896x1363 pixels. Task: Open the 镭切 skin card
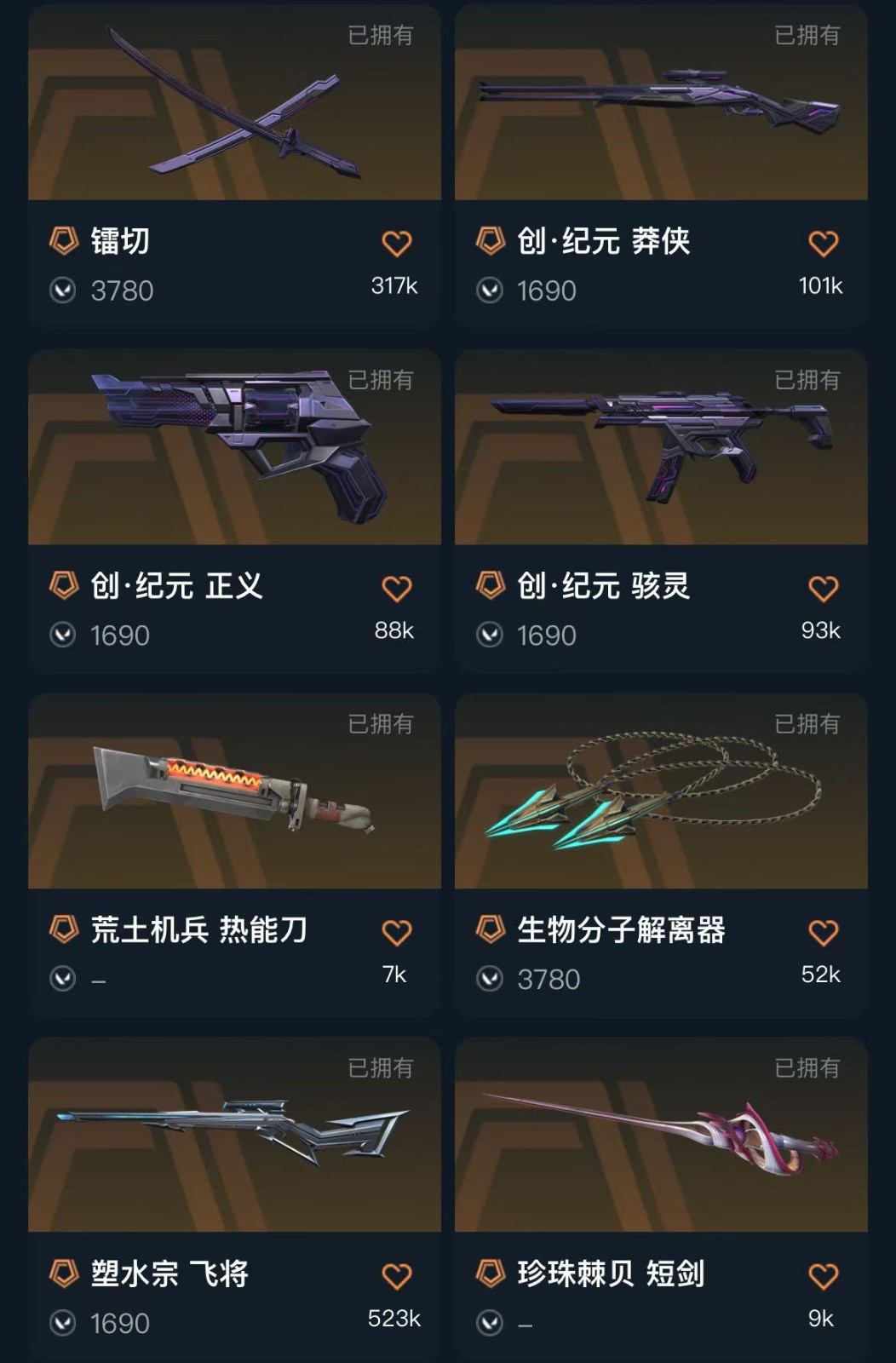[x=234, y=111]
